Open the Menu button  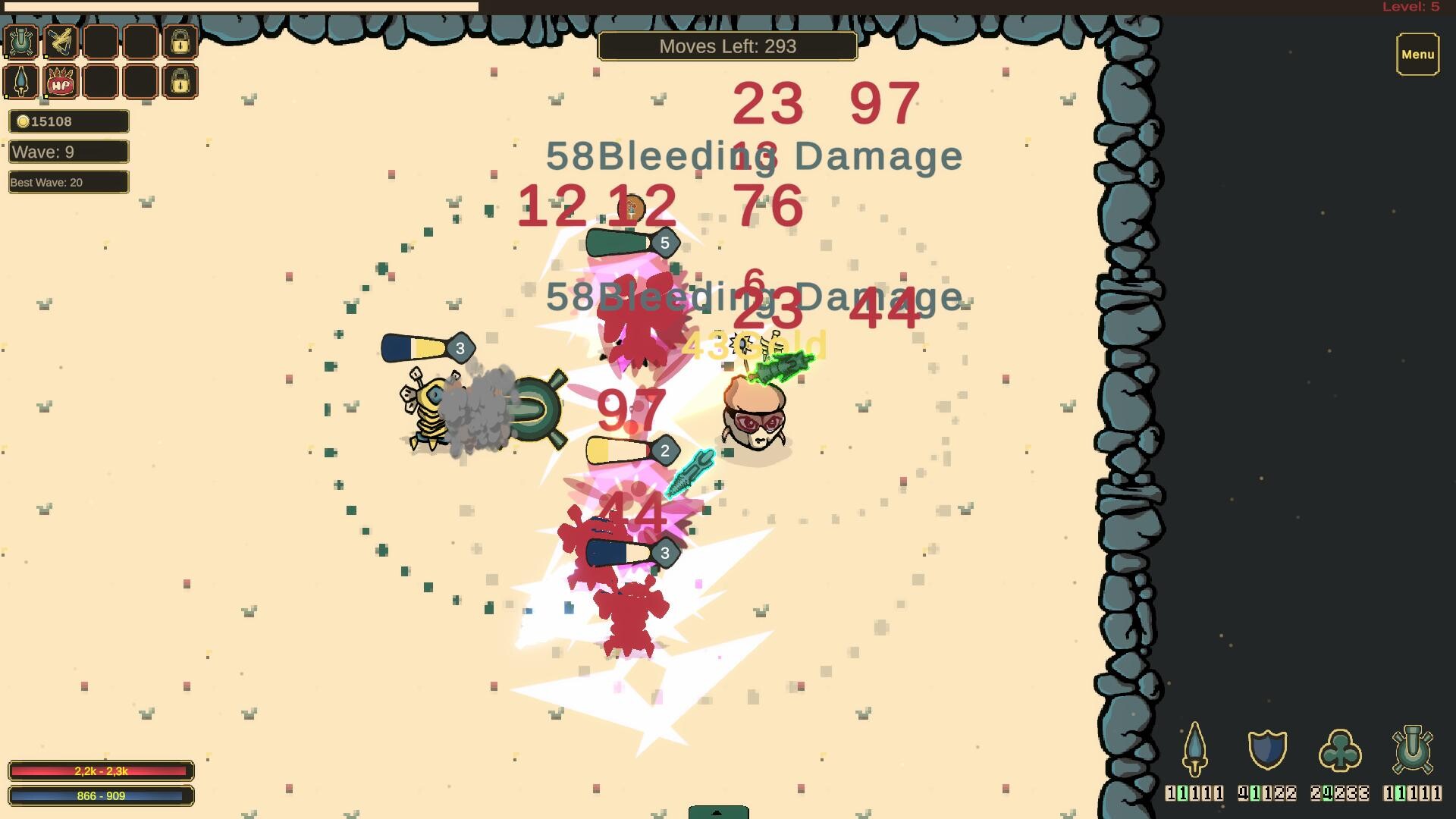pos(1417,55)
